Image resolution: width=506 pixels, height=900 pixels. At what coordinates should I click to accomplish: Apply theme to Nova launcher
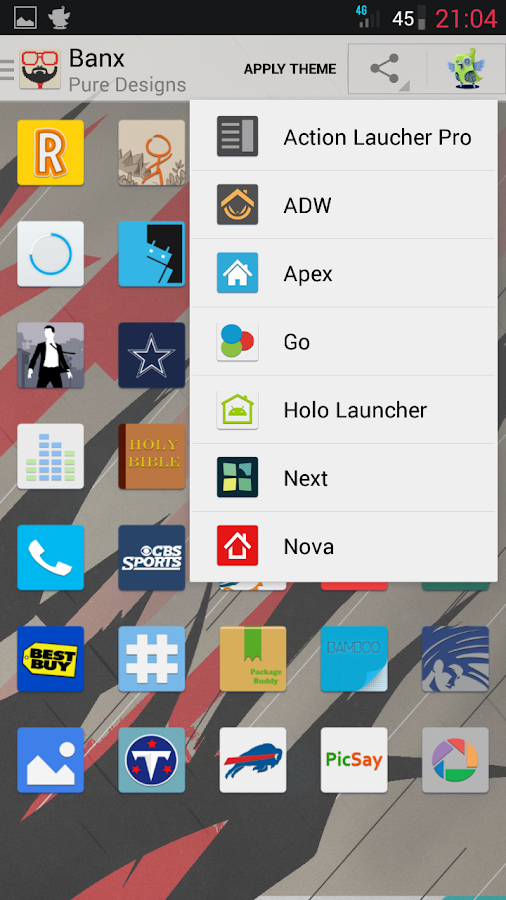tap(344, 546)
